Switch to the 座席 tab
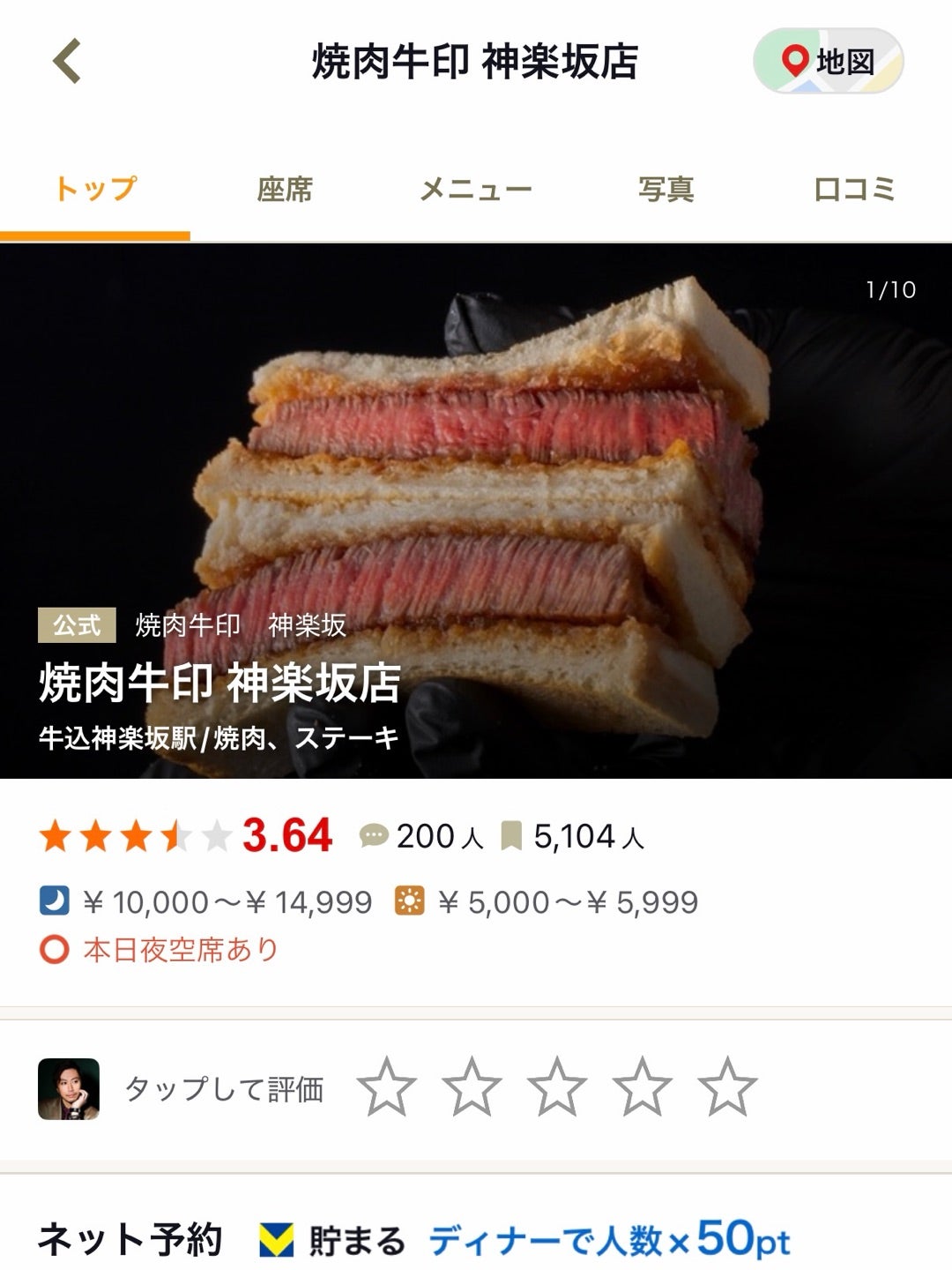 (285, 190)
